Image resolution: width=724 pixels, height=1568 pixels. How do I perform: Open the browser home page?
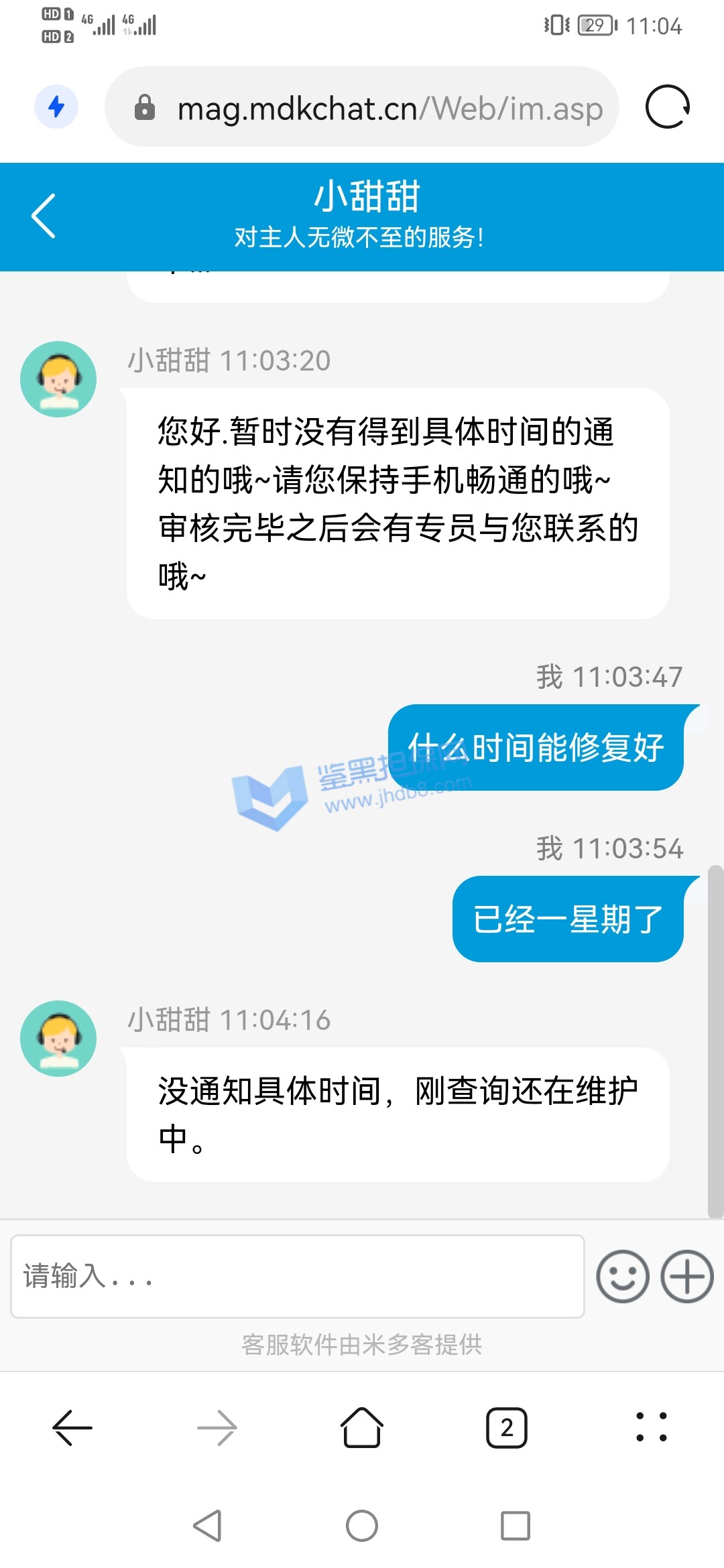(362, 1428)
